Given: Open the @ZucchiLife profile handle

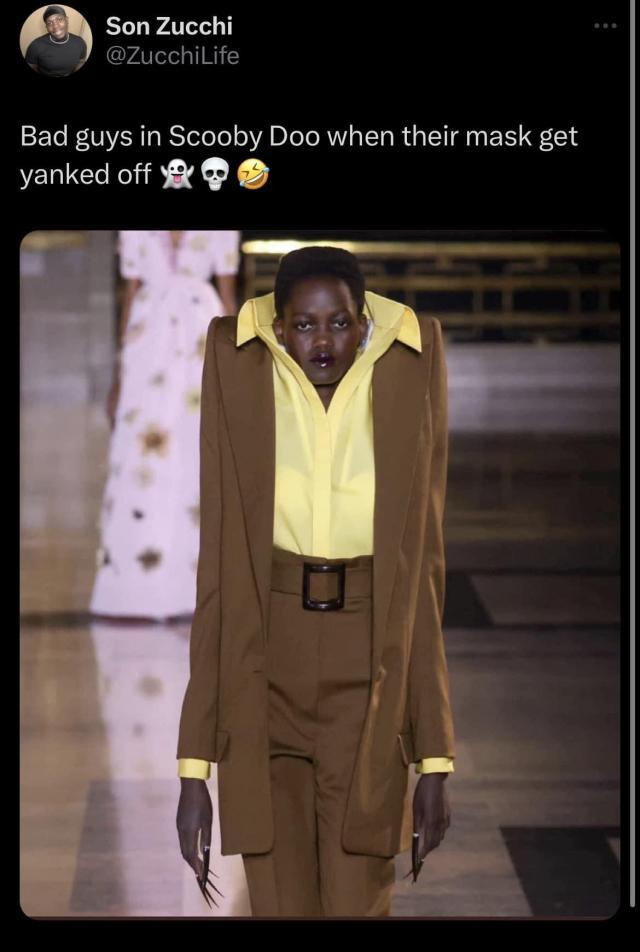Looking at the screenshot, I should pos(172,56).
